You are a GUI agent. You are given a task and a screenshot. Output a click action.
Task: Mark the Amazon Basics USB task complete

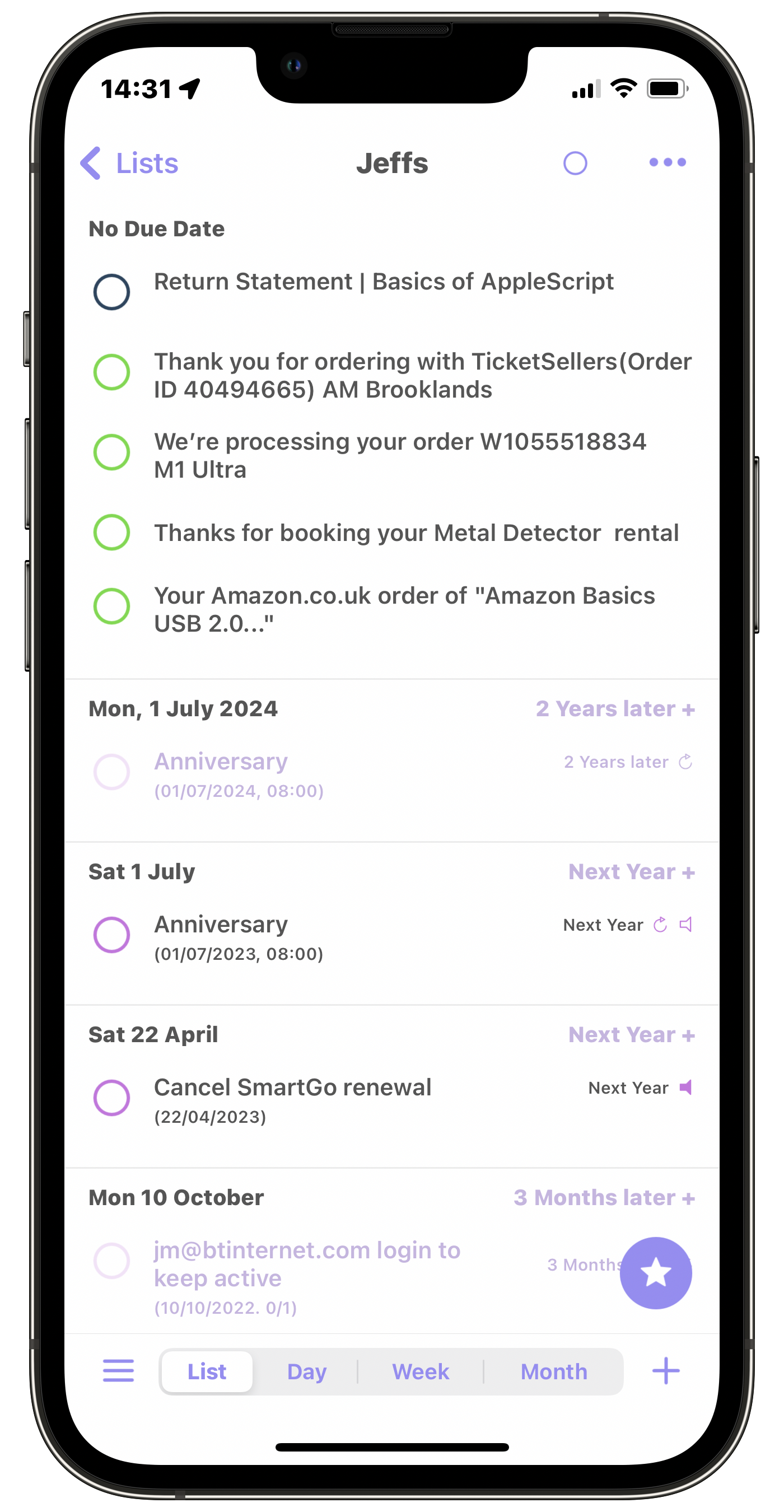111,606
